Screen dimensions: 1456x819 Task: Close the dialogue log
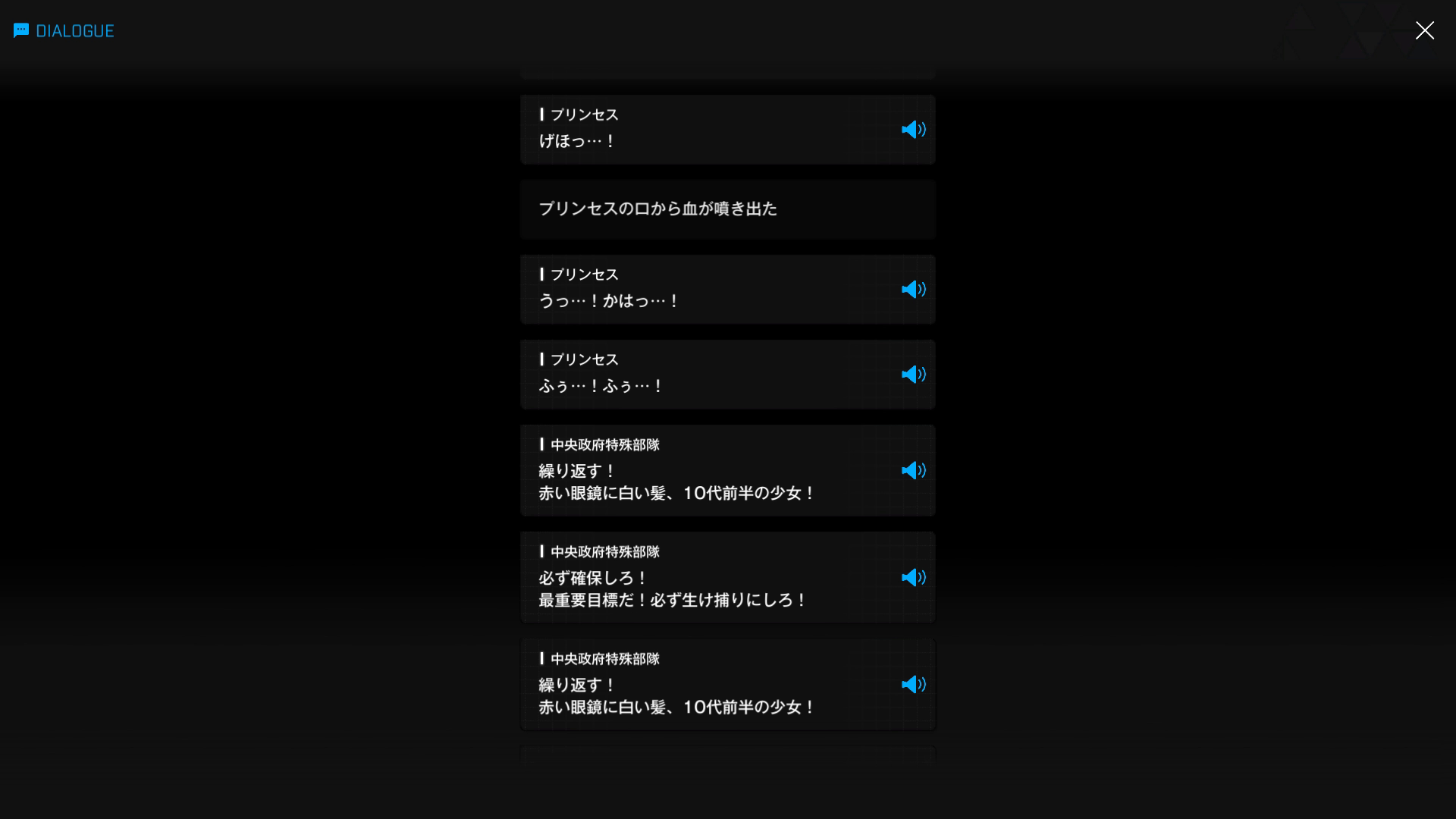(x=1424, y=30)
